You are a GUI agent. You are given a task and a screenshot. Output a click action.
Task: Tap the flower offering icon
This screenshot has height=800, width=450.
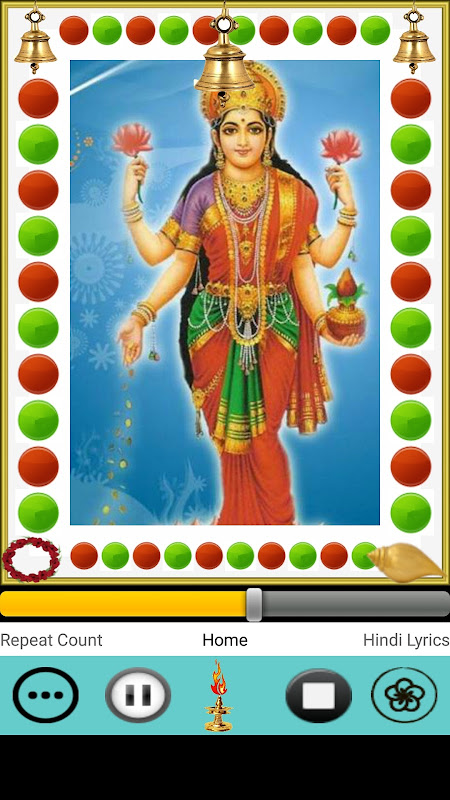coord(404,695)
